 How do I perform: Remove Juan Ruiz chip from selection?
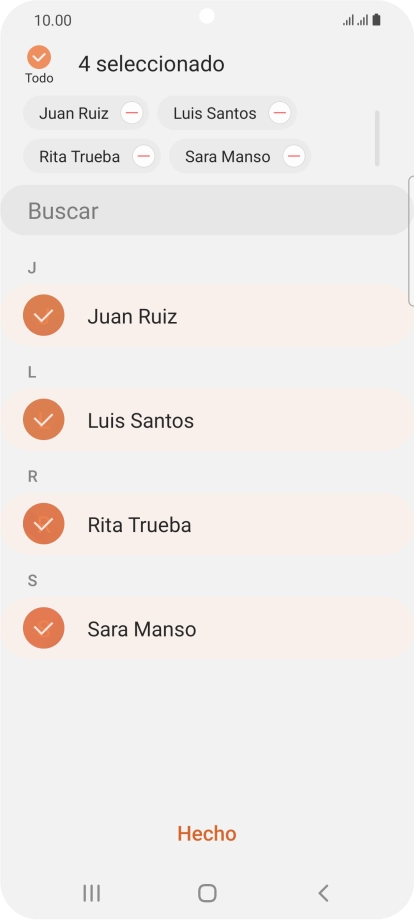pyautogui.click(x=131, y=113)
